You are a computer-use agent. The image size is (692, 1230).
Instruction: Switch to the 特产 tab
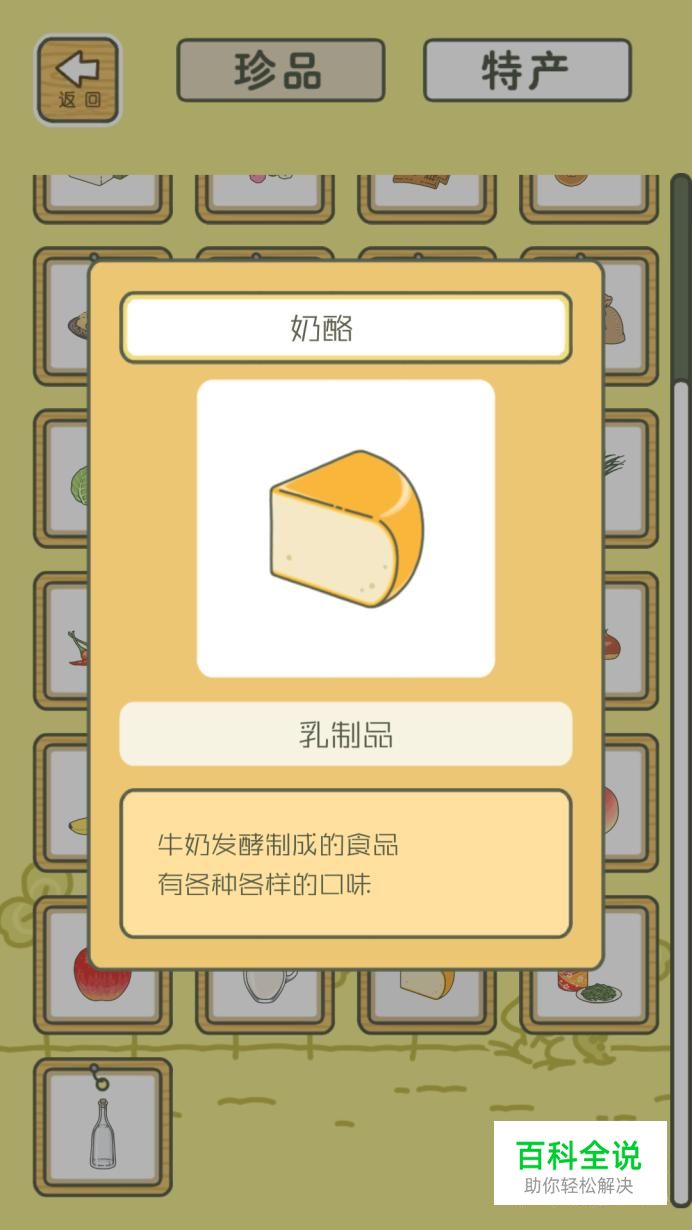coord(527,70)
